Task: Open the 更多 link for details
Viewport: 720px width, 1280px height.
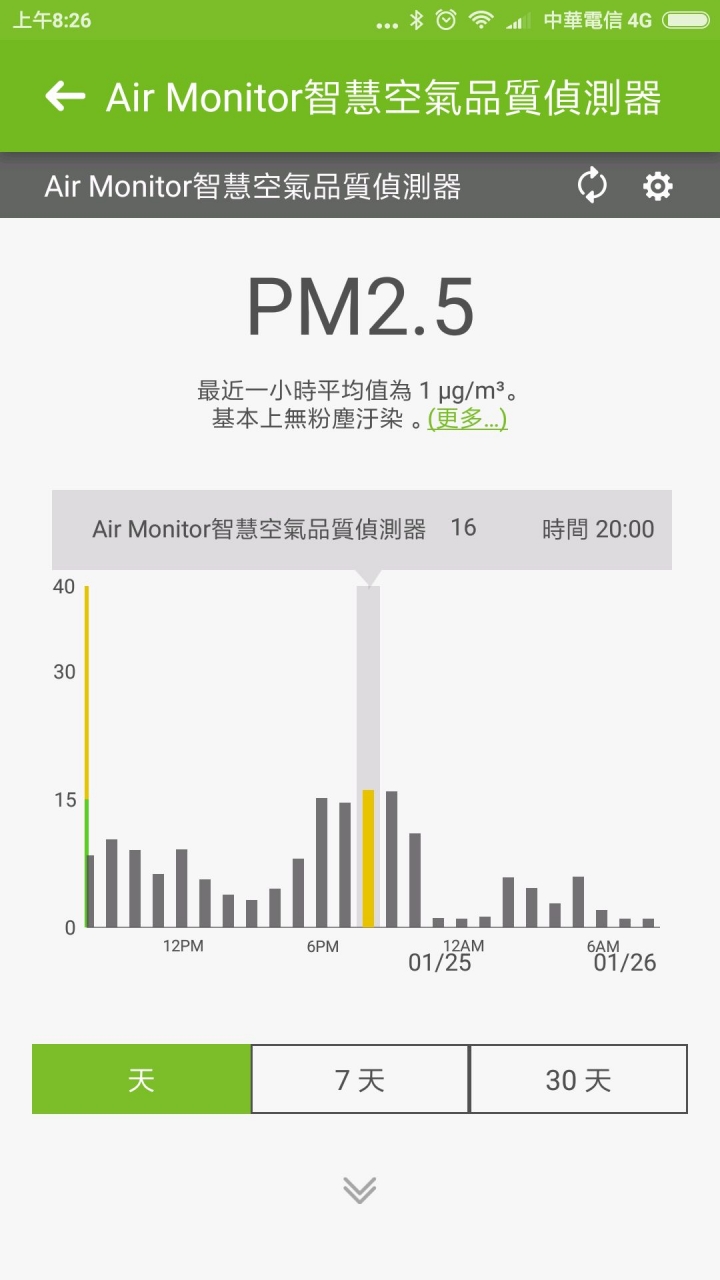Action: tap(467, 418)
